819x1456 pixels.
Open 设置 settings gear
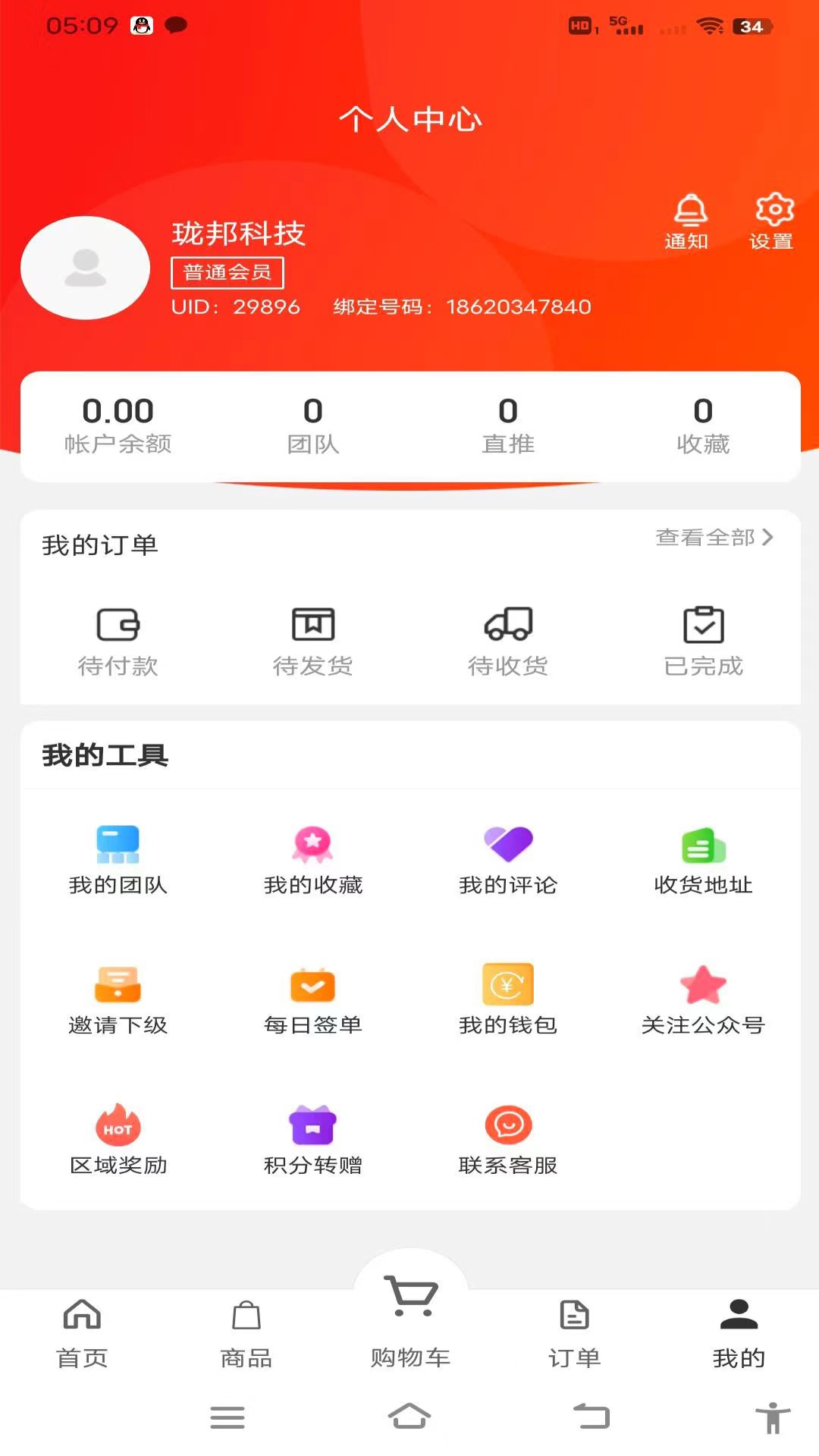click(x=773, y=221)
